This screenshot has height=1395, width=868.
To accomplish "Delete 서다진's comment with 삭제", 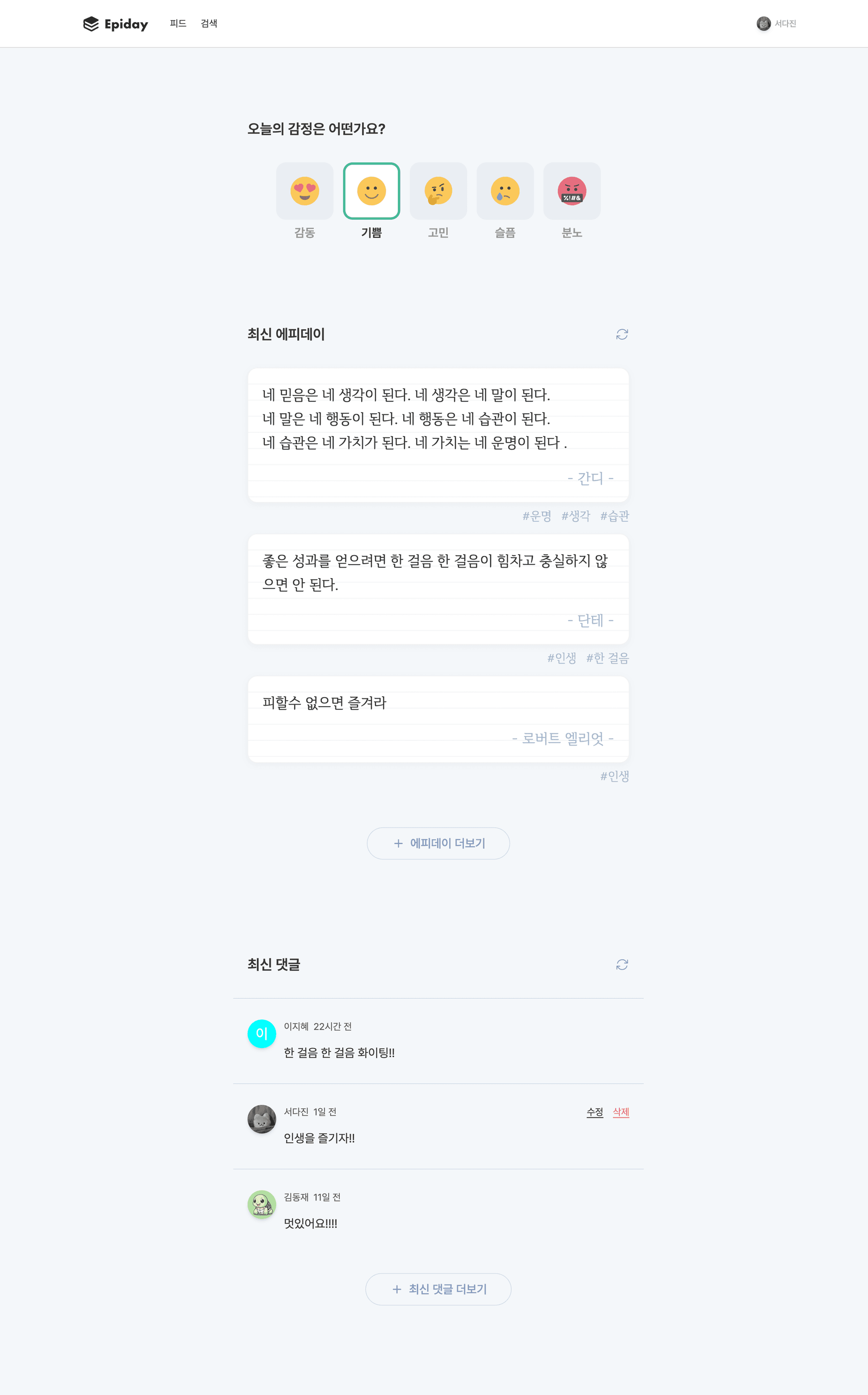I will (621, 1112).
